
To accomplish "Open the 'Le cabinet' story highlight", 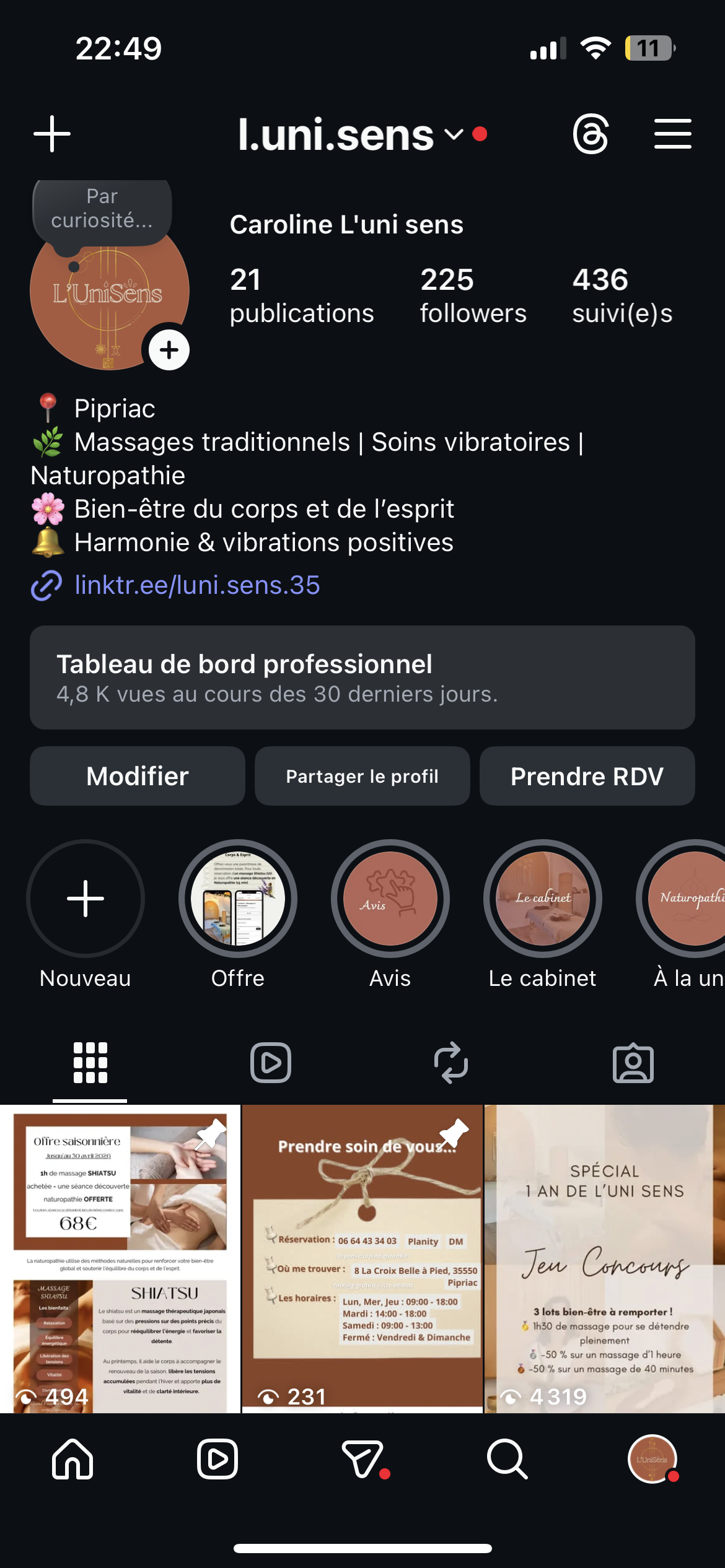I will pyautogui.click(x=542, y=900).
